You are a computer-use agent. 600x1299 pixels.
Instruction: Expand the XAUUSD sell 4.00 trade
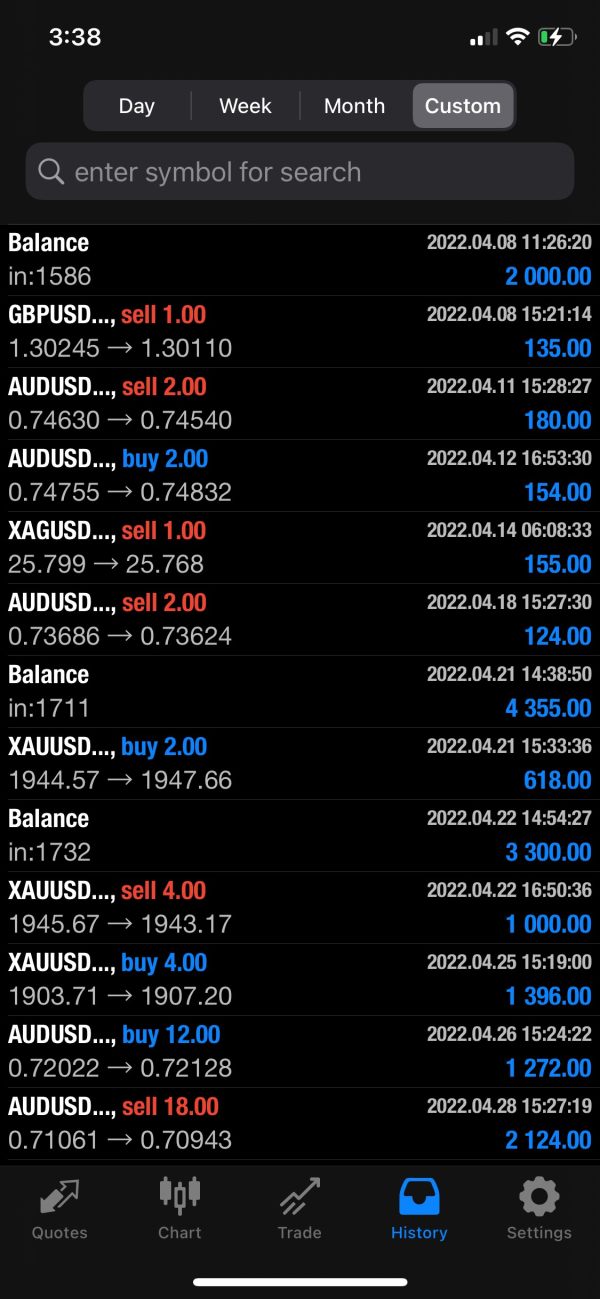[x=300, y=908]
